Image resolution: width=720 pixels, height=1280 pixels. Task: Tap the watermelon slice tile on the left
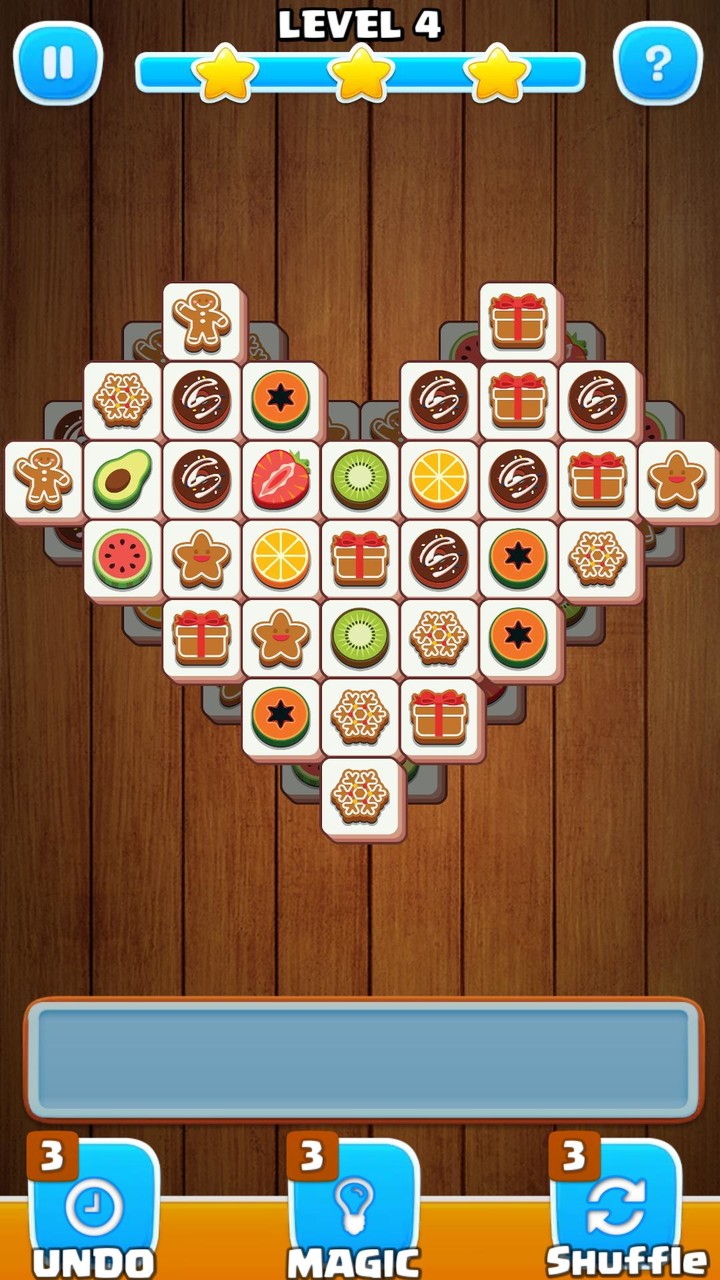pyautogui.click(x=123, y=559)
